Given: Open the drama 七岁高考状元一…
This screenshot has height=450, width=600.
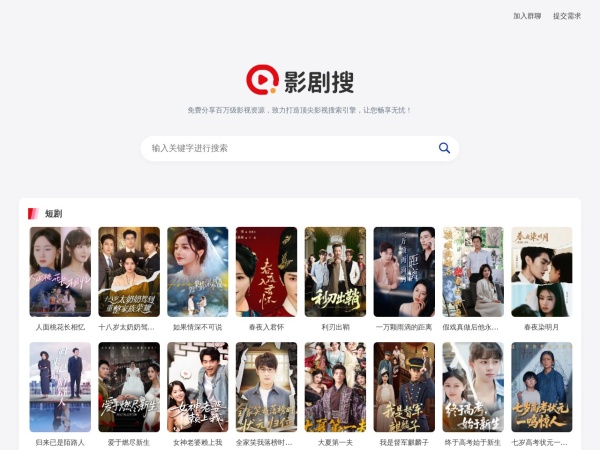Looking at the screenshot, I should pos(542,388).
